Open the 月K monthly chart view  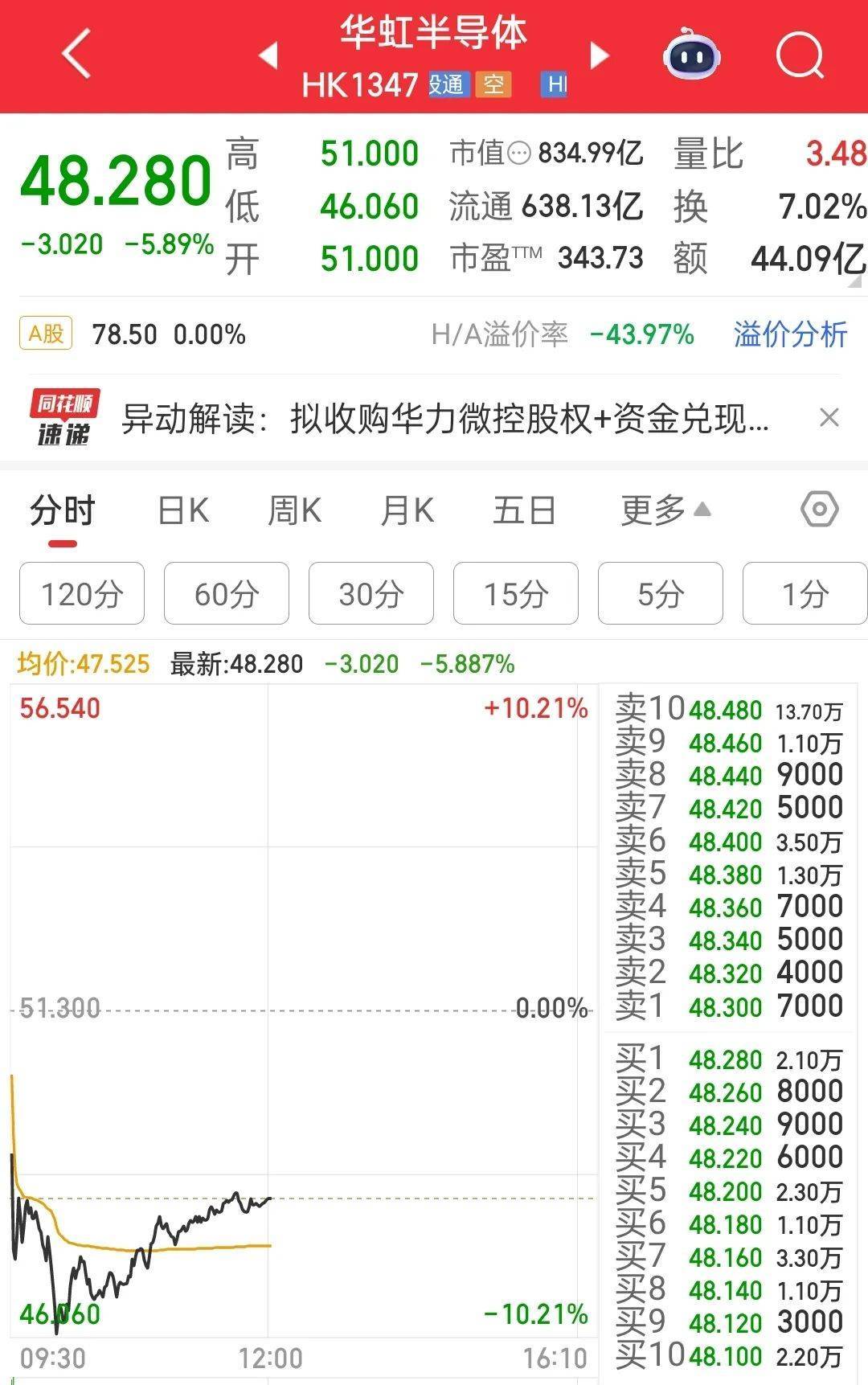pyautogui.click(x=407, y=510)
